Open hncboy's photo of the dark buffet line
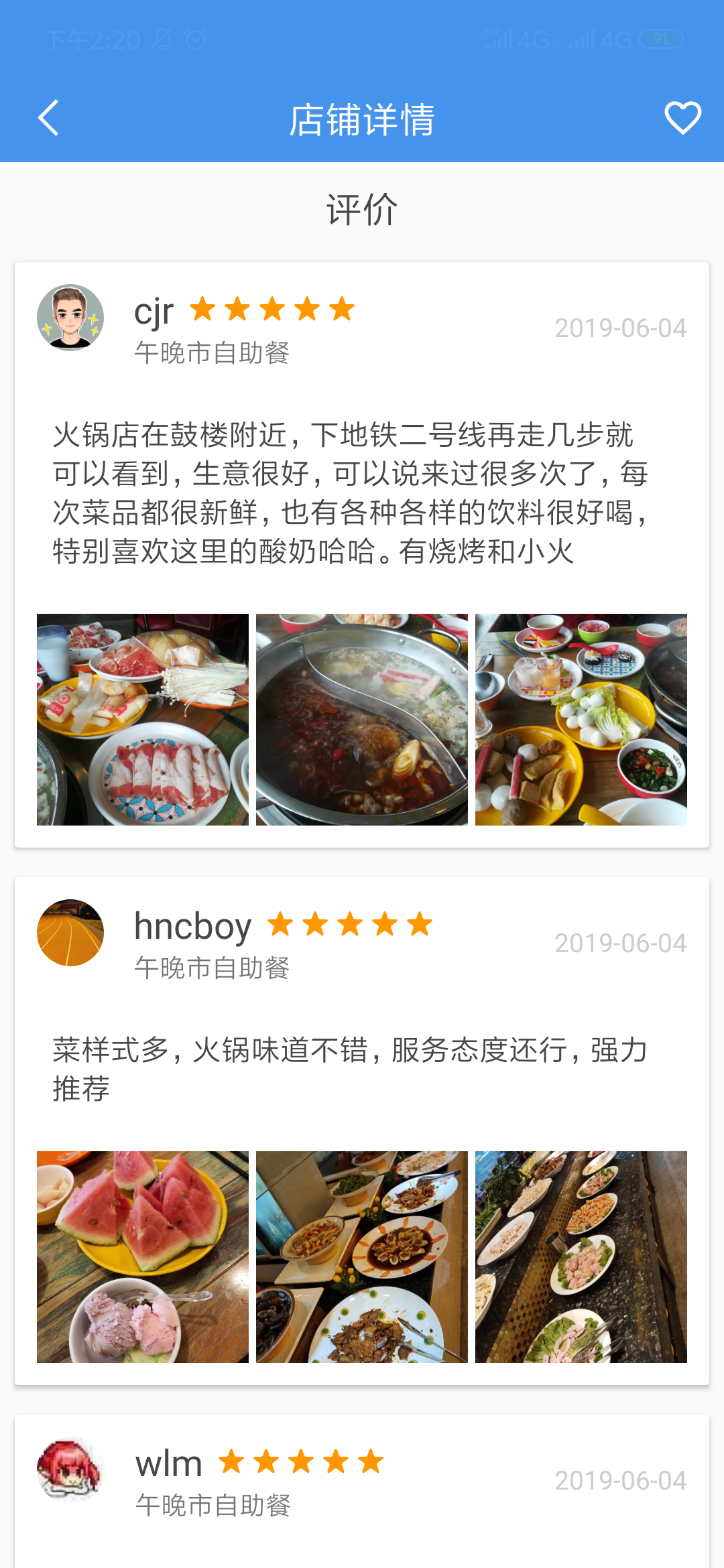 (x=581, y=1256)
